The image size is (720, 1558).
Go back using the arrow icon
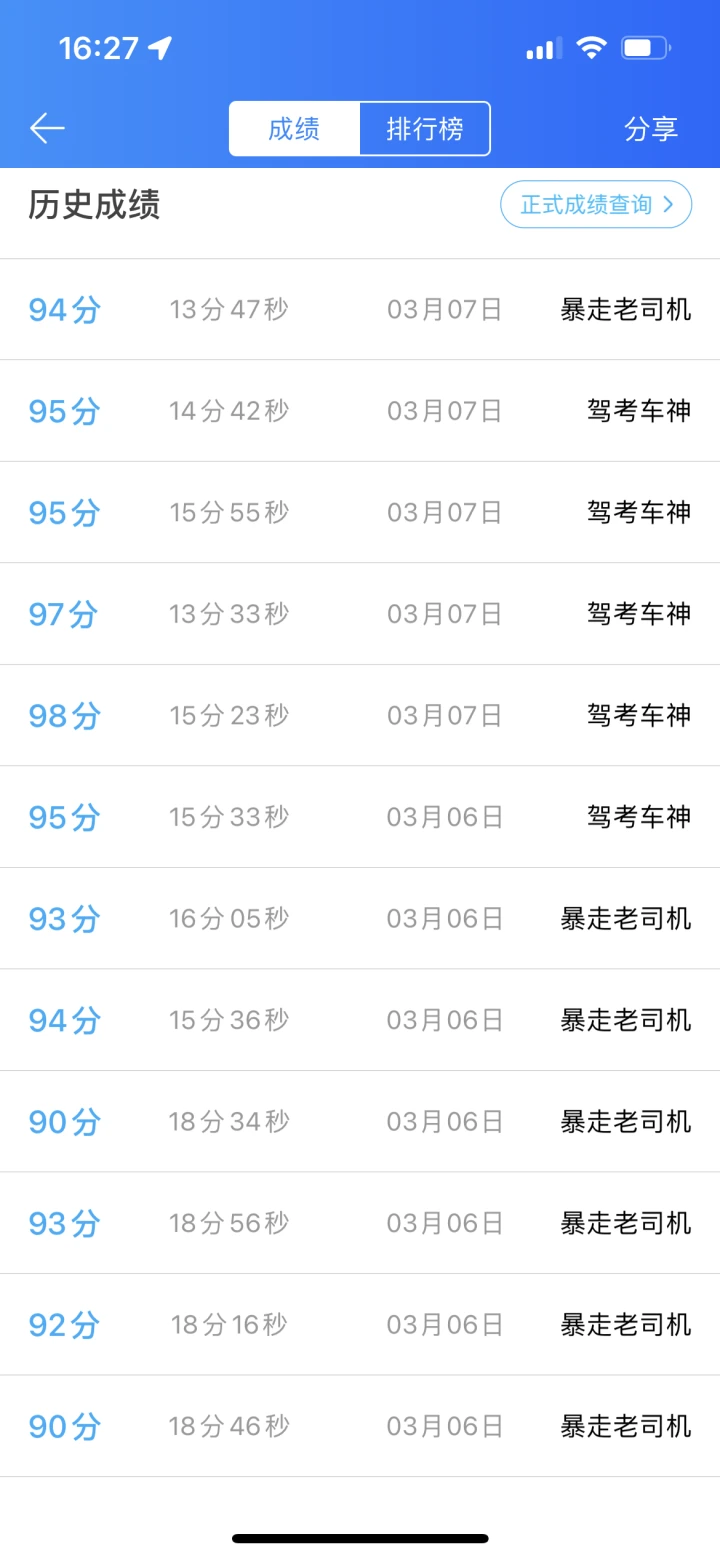47,128
